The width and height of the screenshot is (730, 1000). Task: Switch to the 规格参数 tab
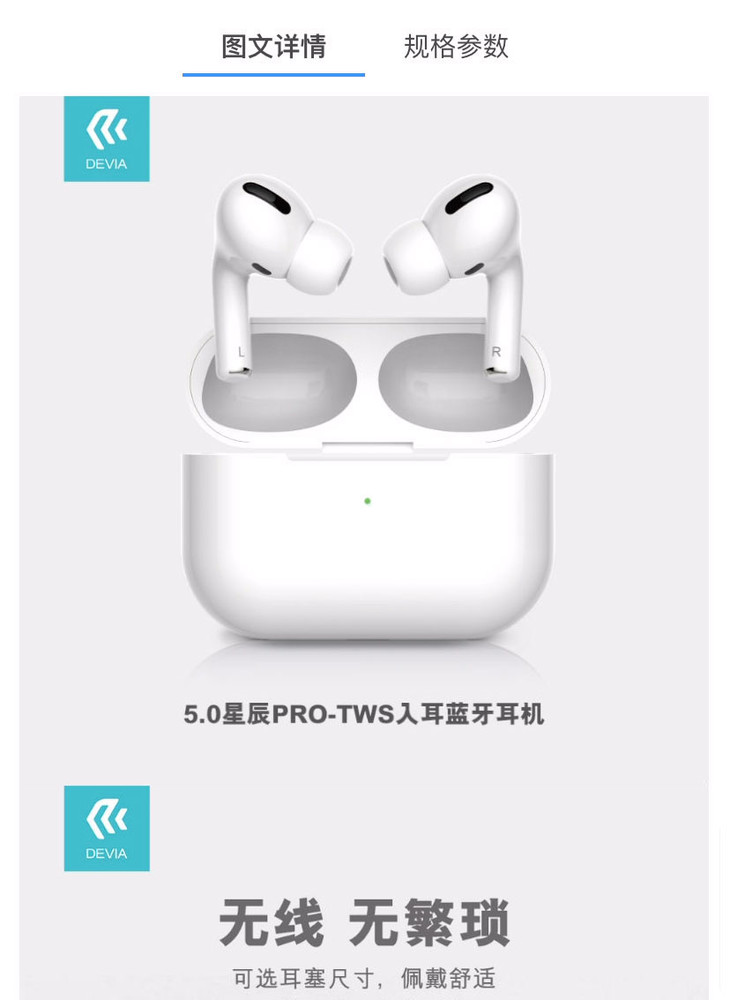click(456, 47)
